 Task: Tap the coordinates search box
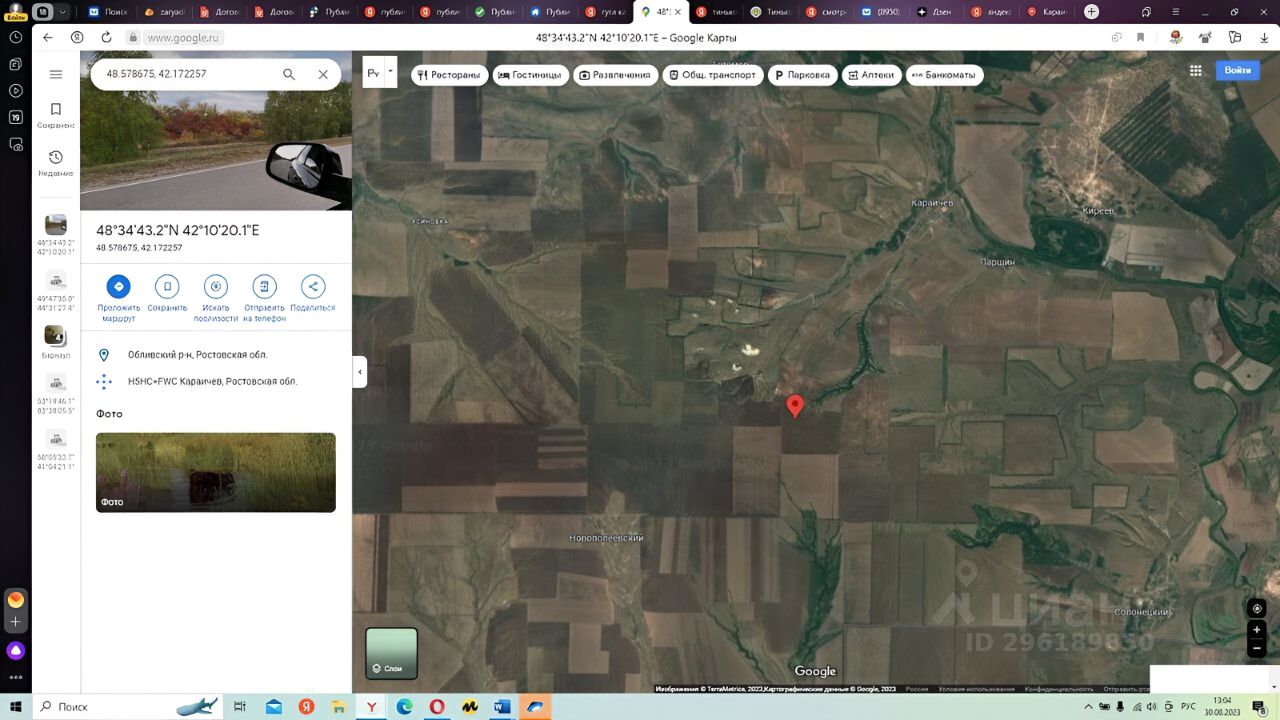(185, 74)
